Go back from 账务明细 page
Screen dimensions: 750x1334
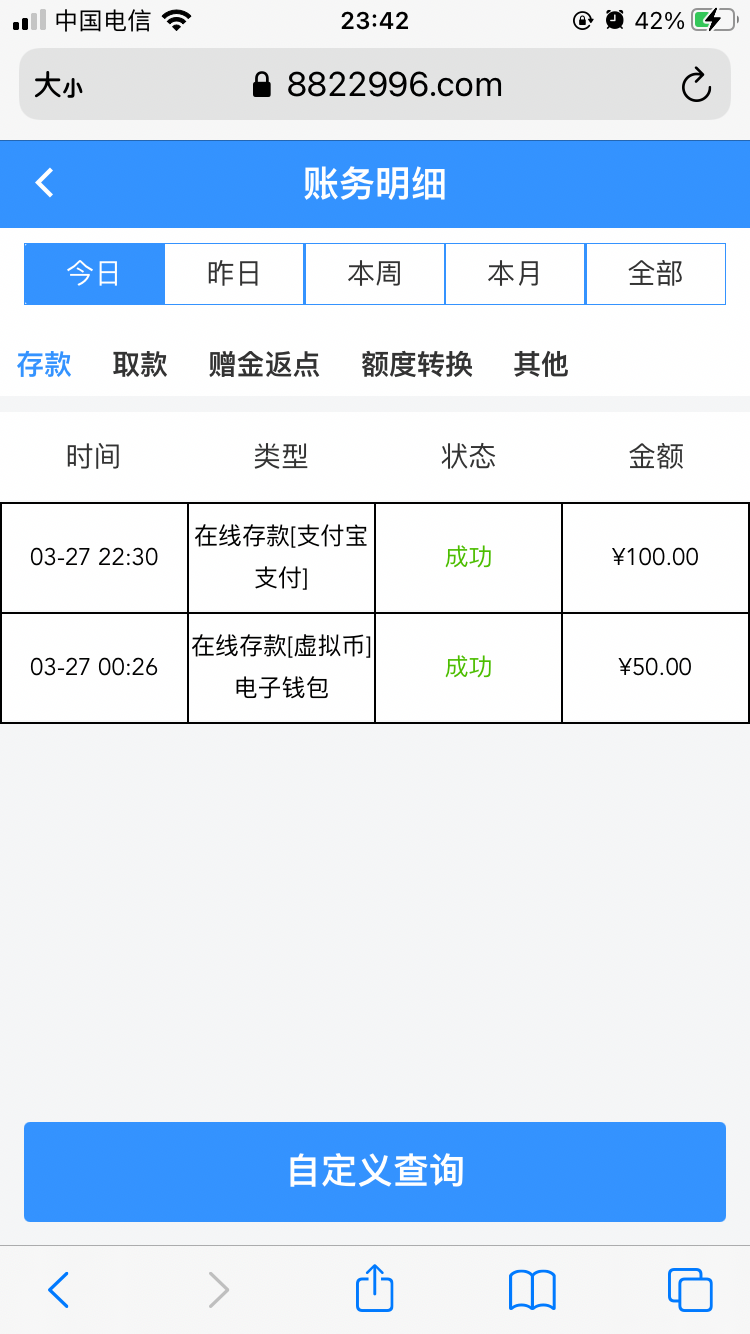click(x=44, y=183)
